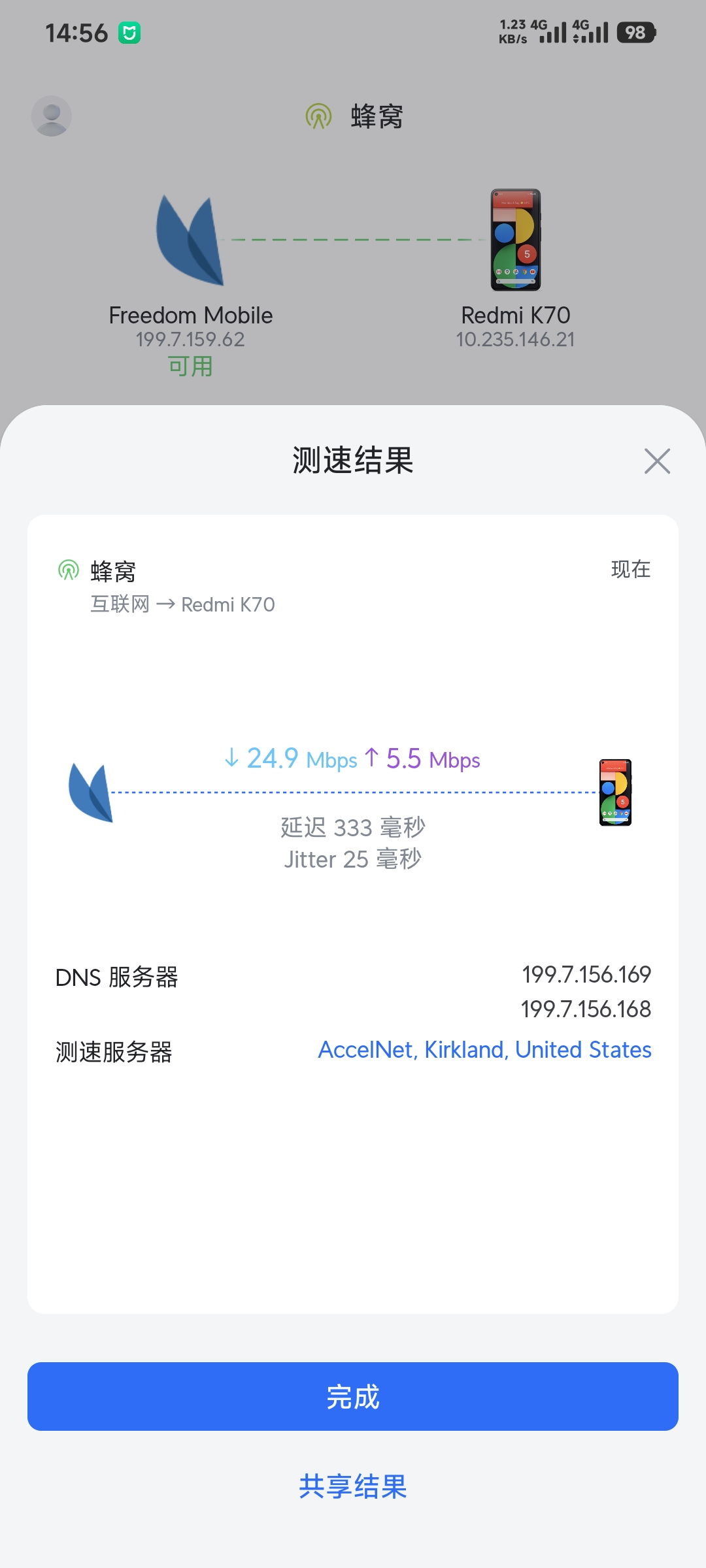Tap the Redmi K70 phone icon

[x=516, y=239]
